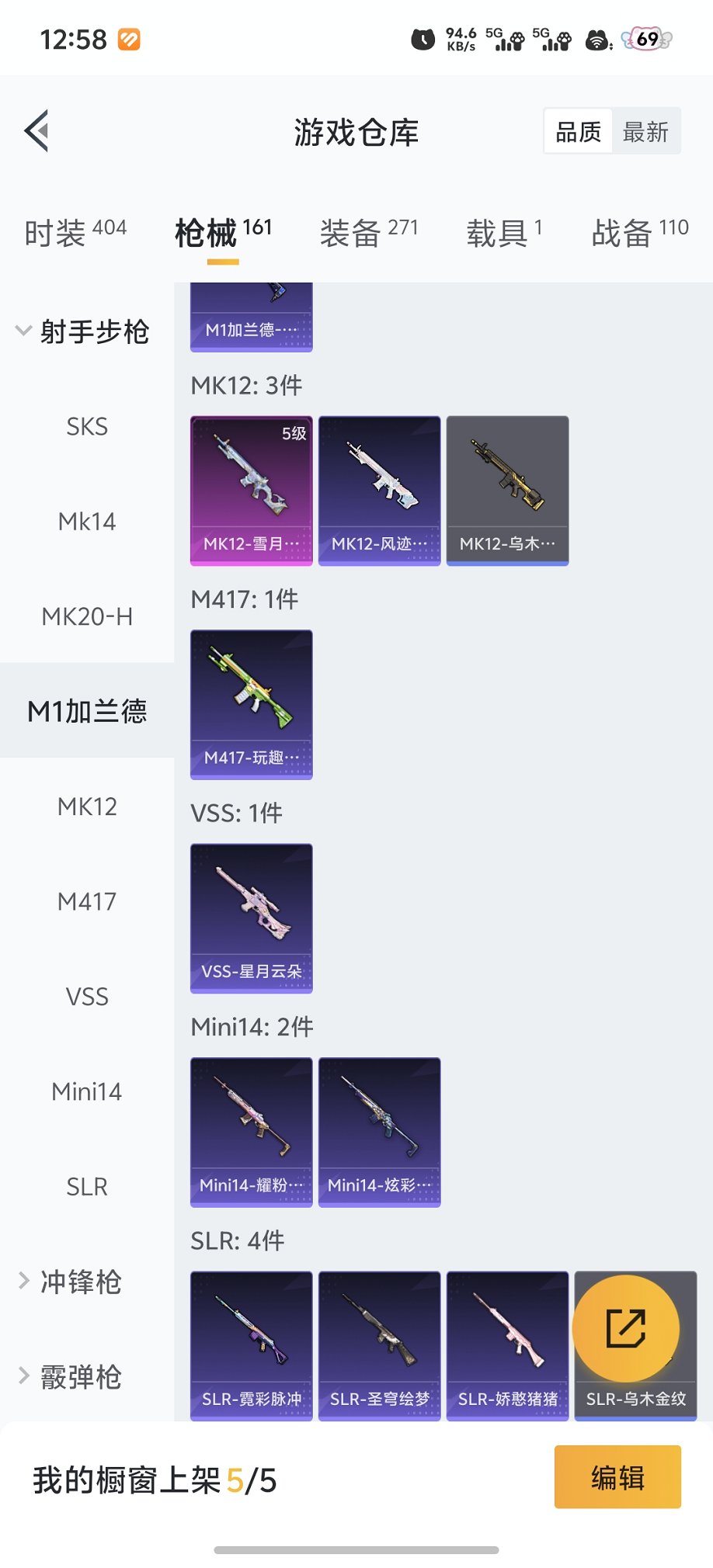Go back using the back arrow

point(37,130)
